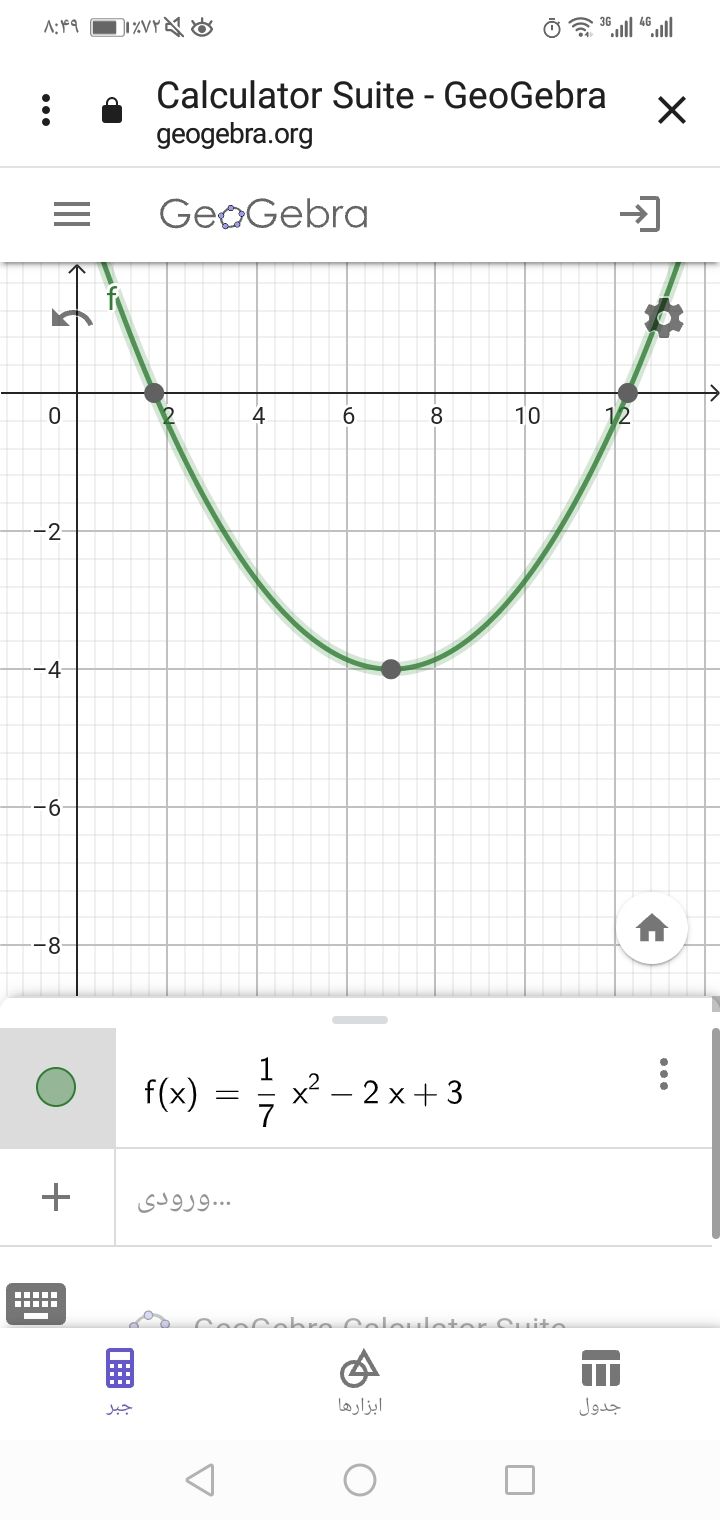Show the on-screen math keyboard
Viewport: 720px width, 1520px height.
36,1304
